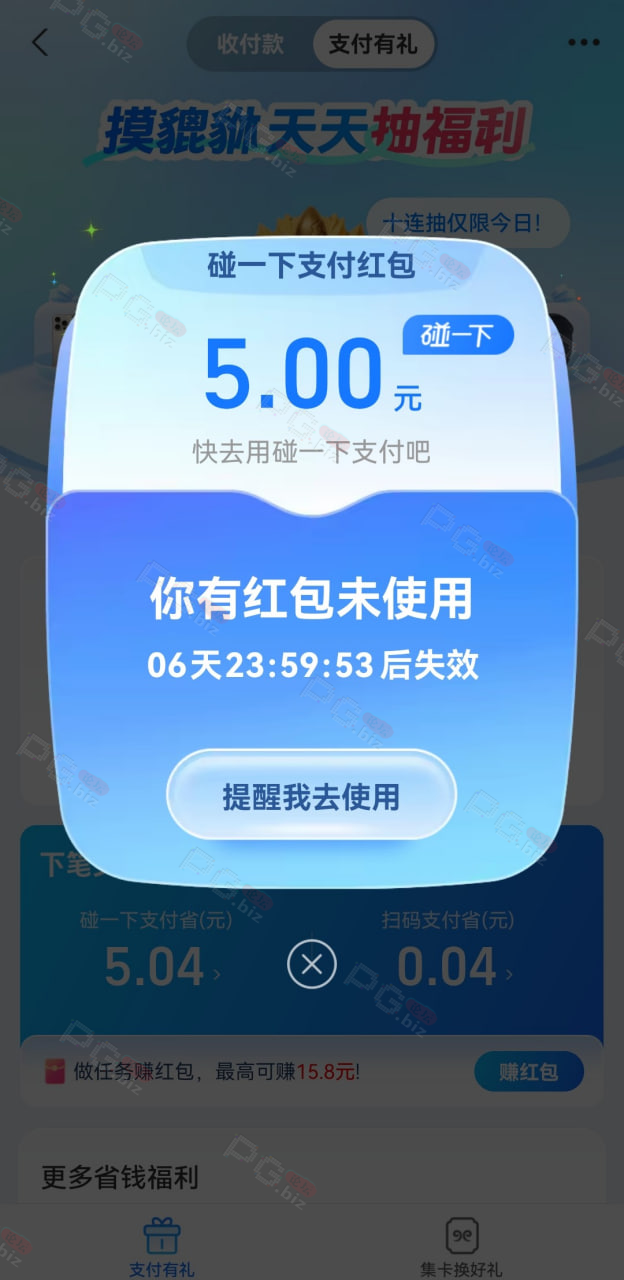
Task: Switch to the 集卡换好礼 bottom tab
Action: coord(461,1248)
